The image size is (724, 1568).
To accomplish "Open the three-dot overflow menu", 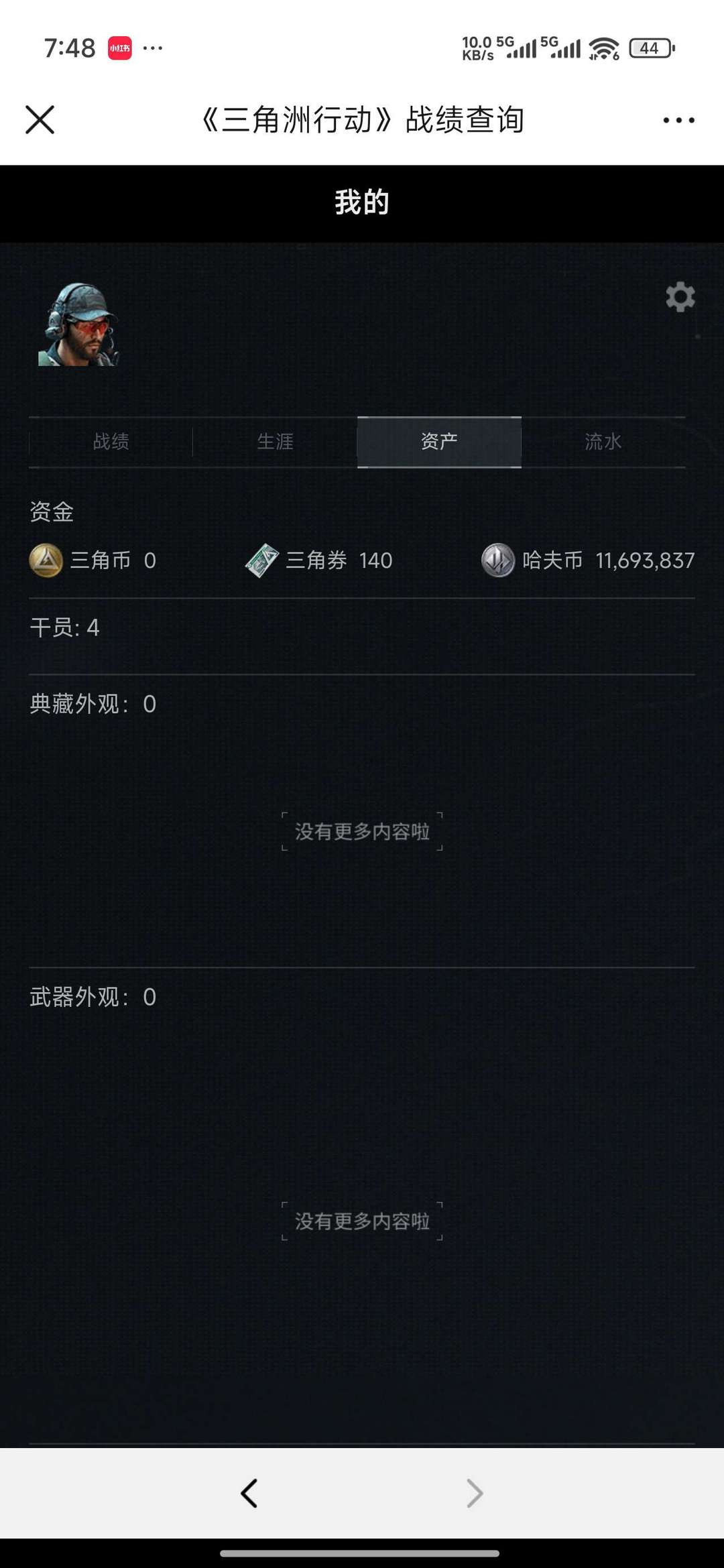I will (x=678, y=120).
